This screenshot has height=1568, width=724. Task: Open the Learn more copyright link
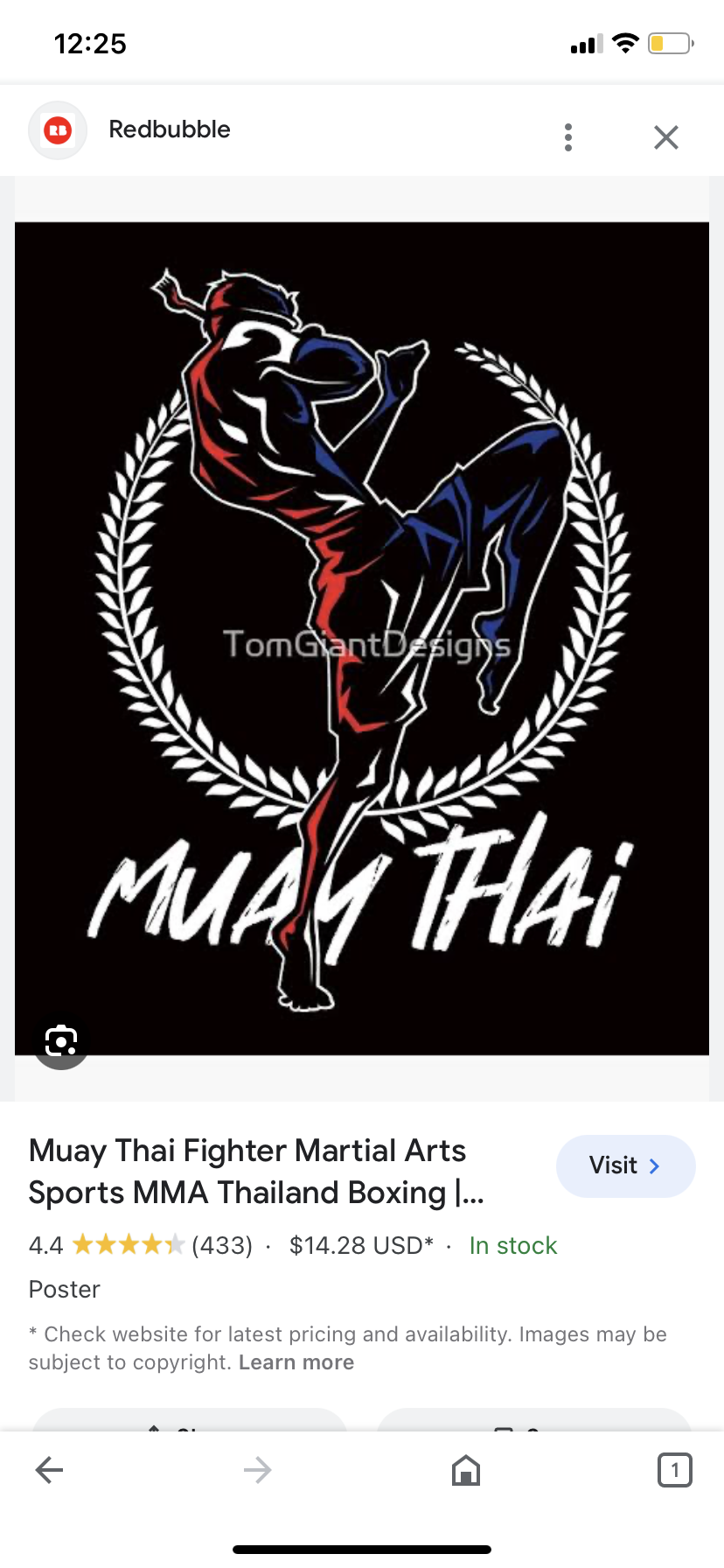point(296,1362)
